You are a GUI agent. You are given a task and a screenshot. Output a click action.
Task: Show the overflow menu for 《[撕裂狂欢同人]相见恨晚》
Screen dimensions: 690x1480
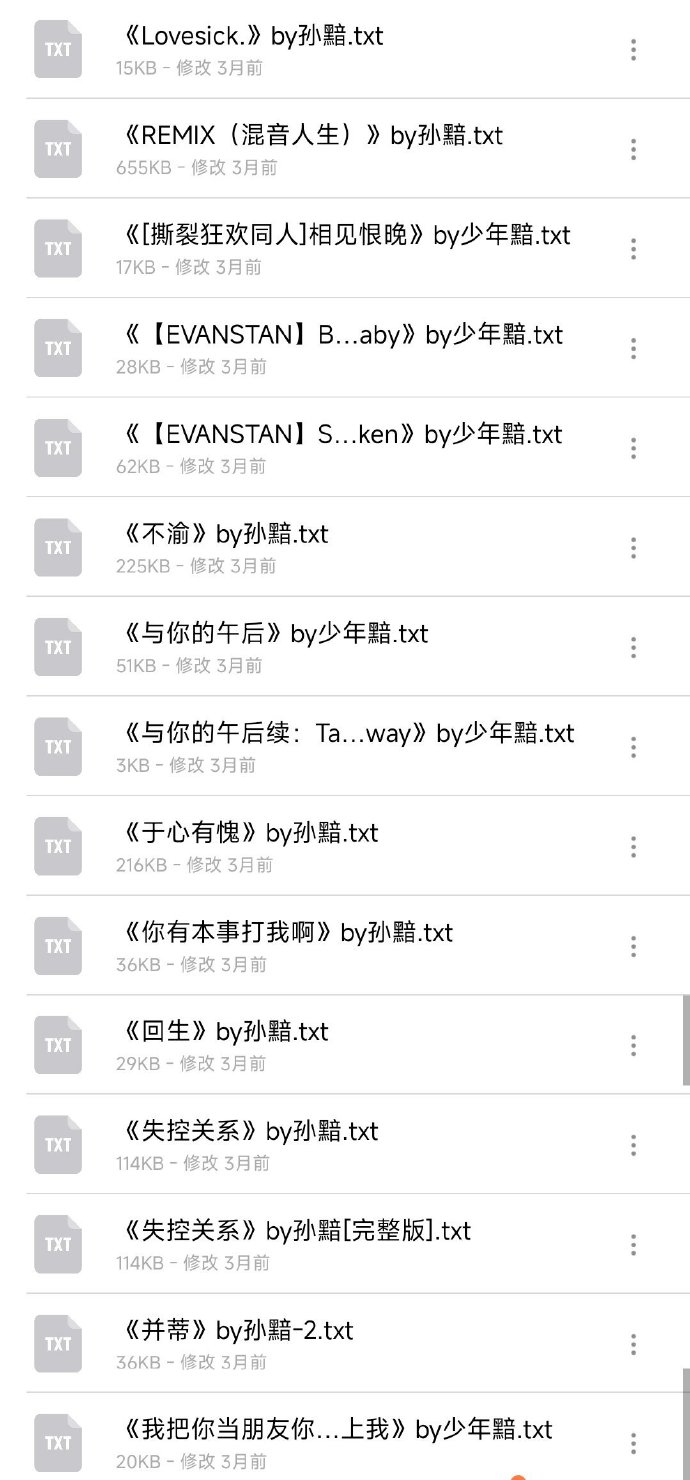(x=633, y=249)
